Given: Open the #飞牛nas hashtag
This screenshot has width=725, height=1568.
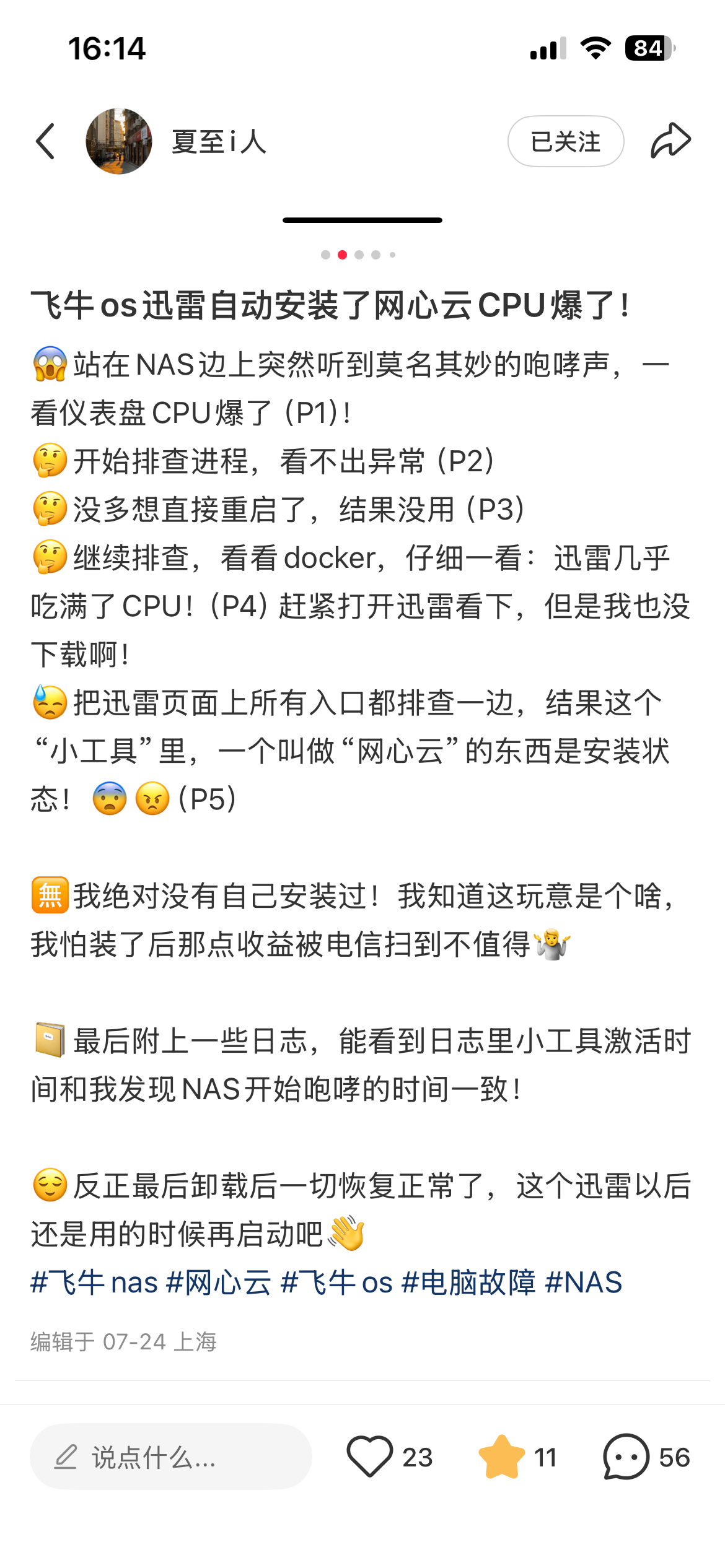Looking at the screenshot, I should tap(94, 1282).
